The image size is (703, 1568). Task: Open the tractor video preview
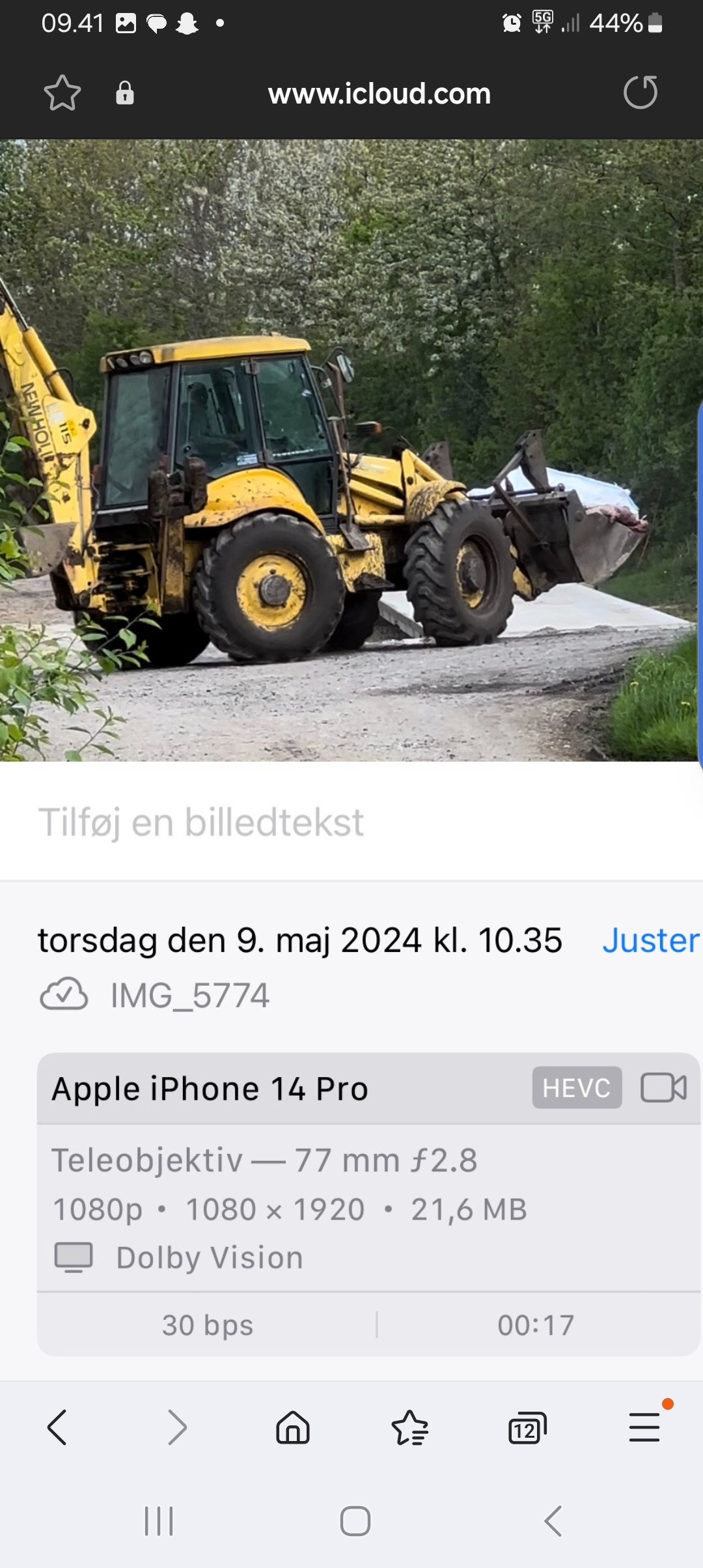pos(351,451)
